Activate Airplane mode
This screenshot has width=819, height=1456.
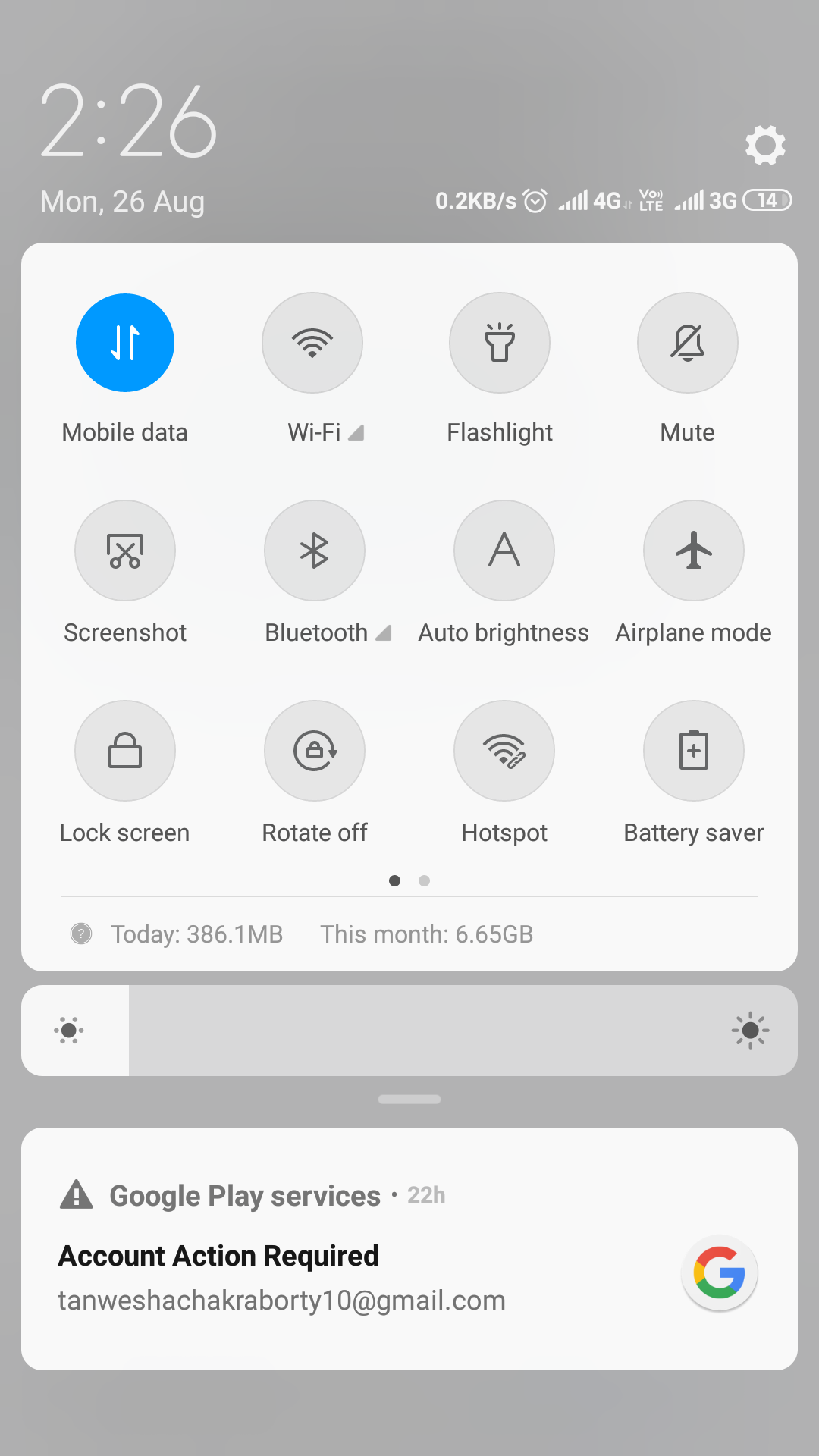[694, 551]
